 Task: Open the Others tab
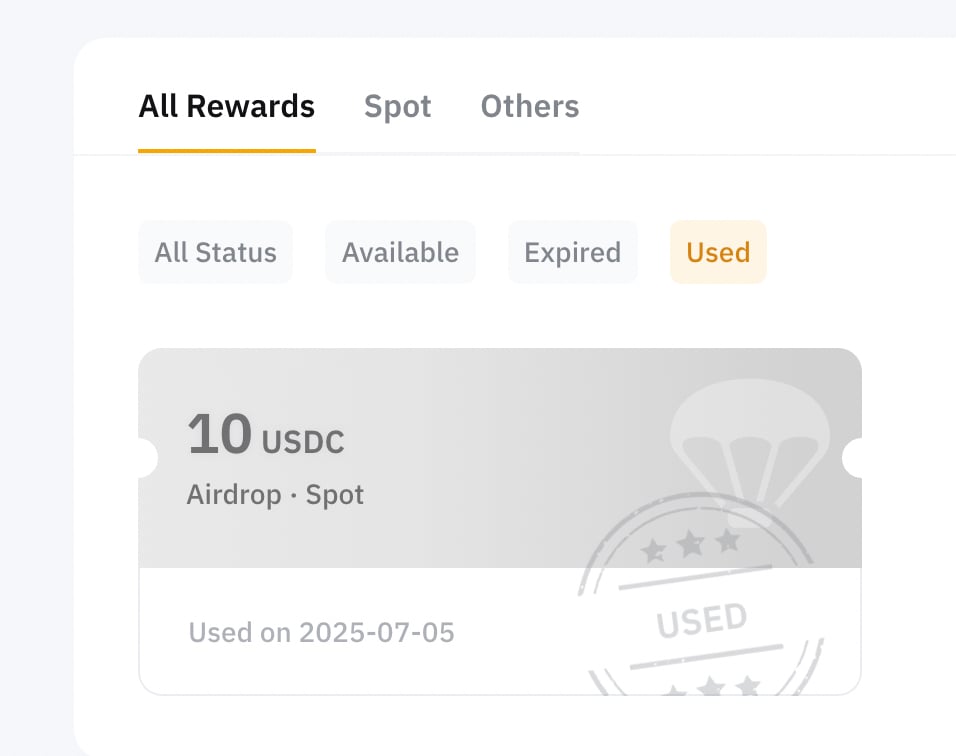[x=529, y=107]
